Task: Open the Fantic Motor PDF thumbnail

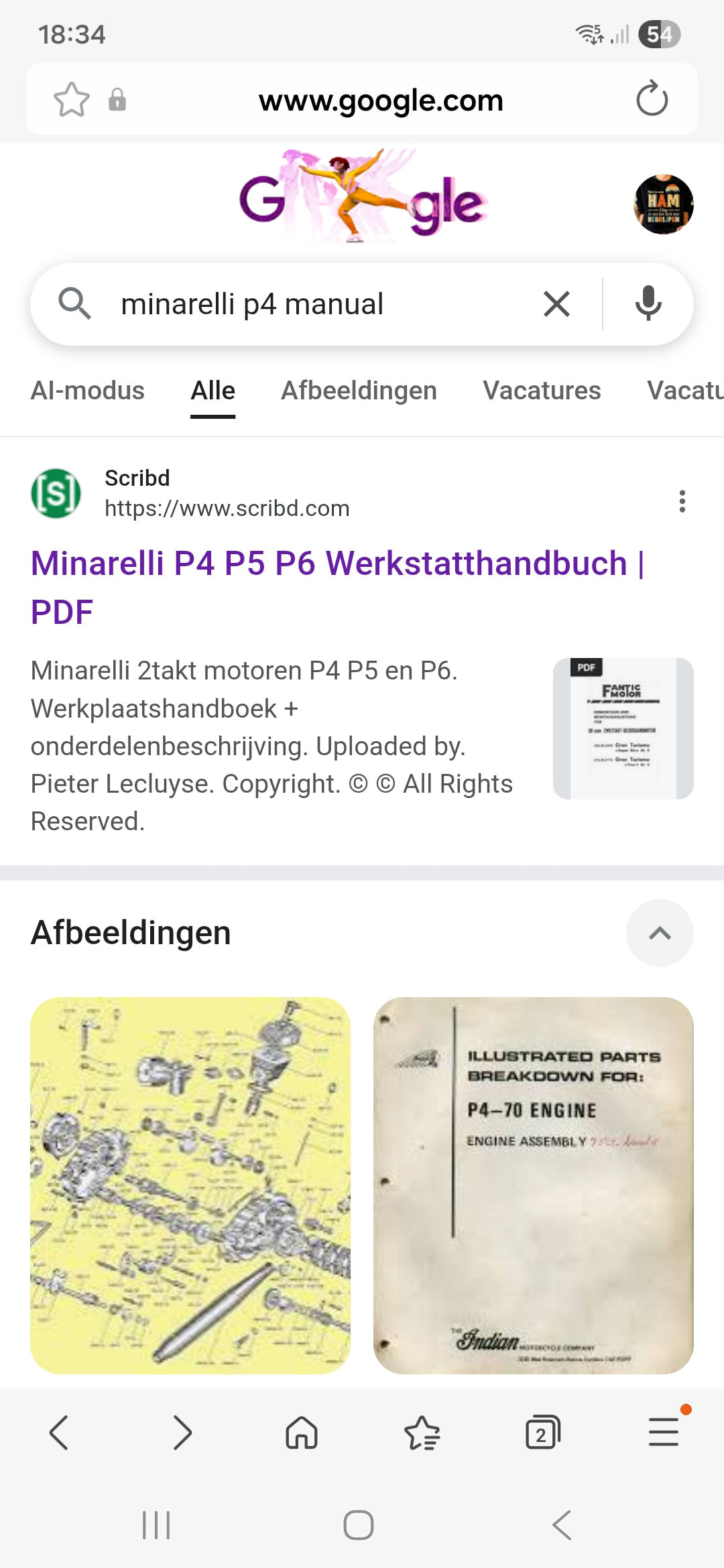Action: pyautogui.click(x=623, y=728)
